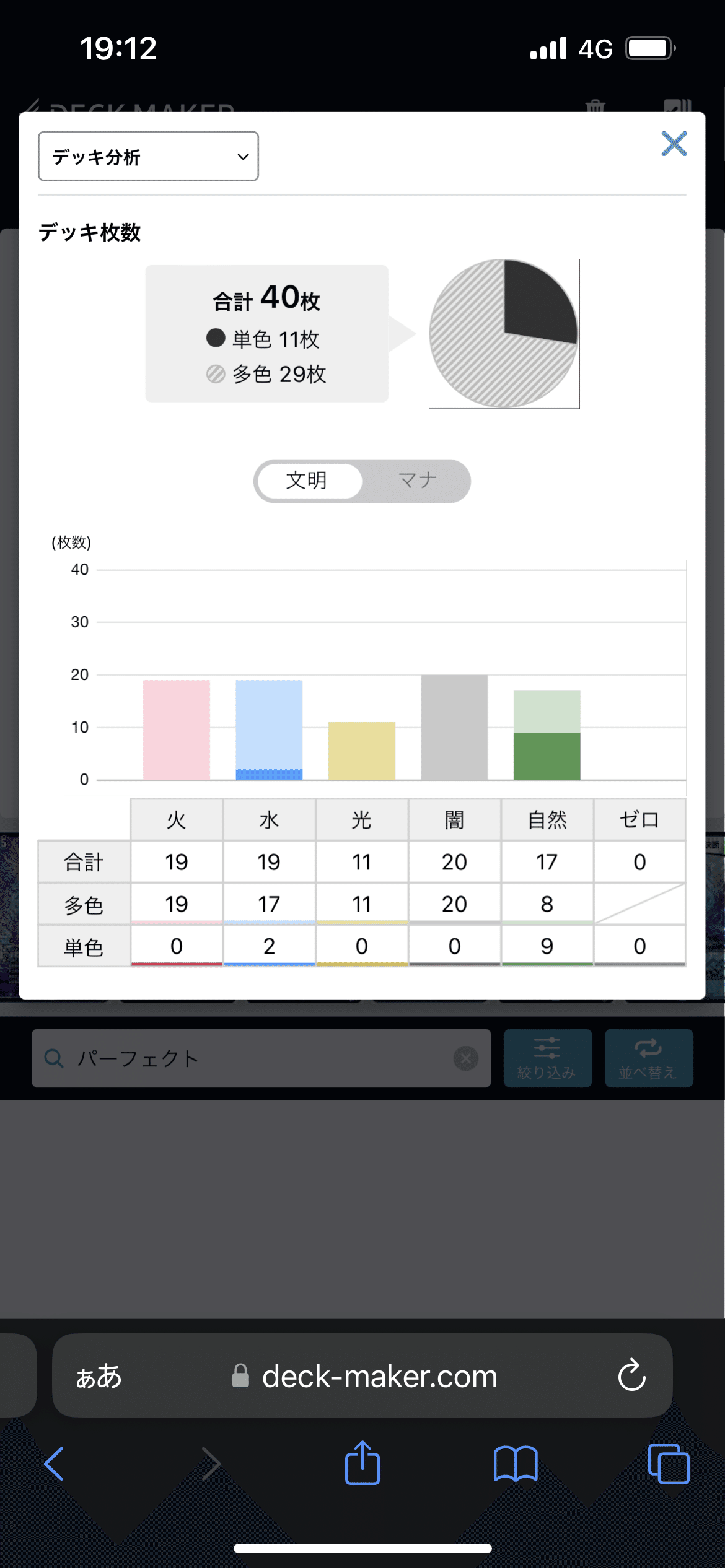Toggle the 多色 legend entry
The width and height of the screenshot is (725, 1568).
point(269,374)
